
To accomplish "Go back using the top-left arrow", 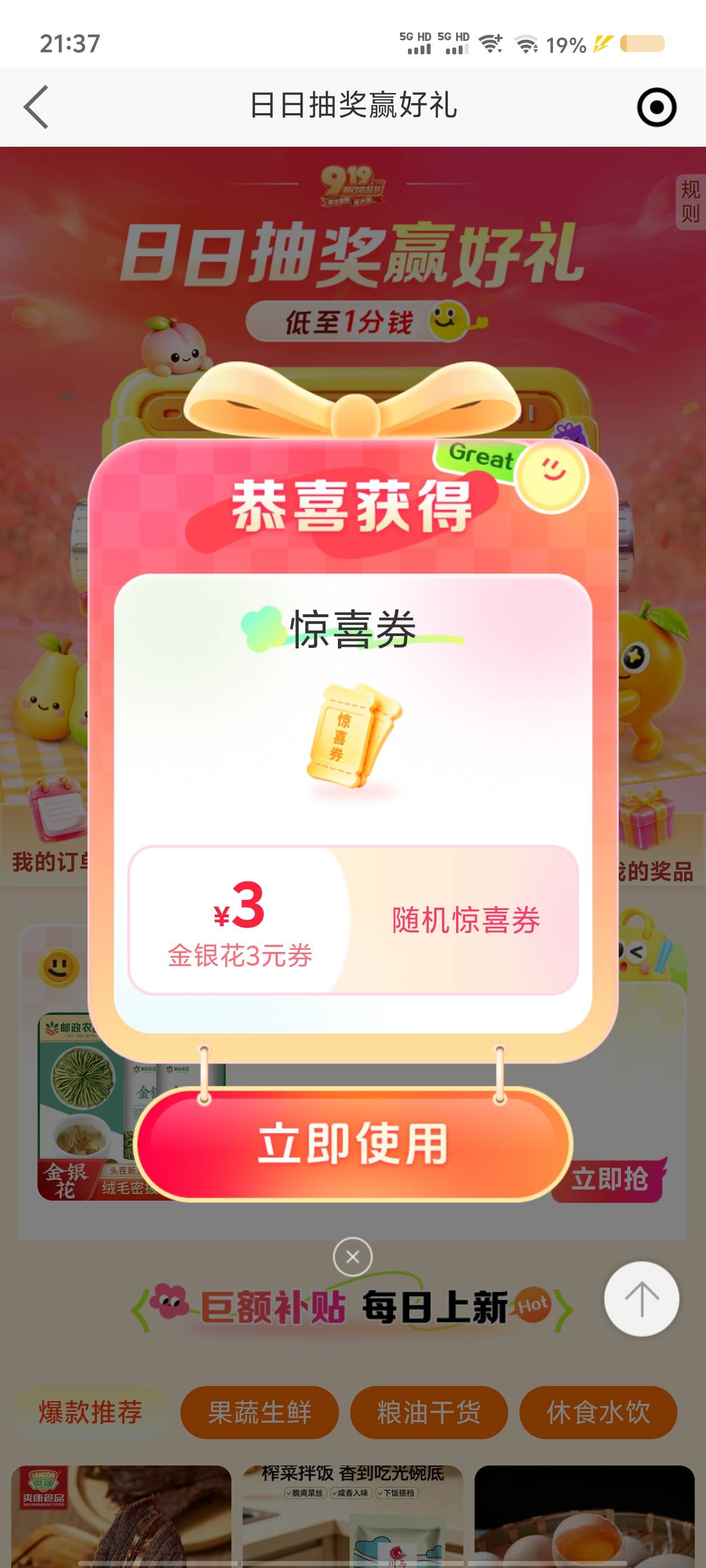I will tap(36, 107).
